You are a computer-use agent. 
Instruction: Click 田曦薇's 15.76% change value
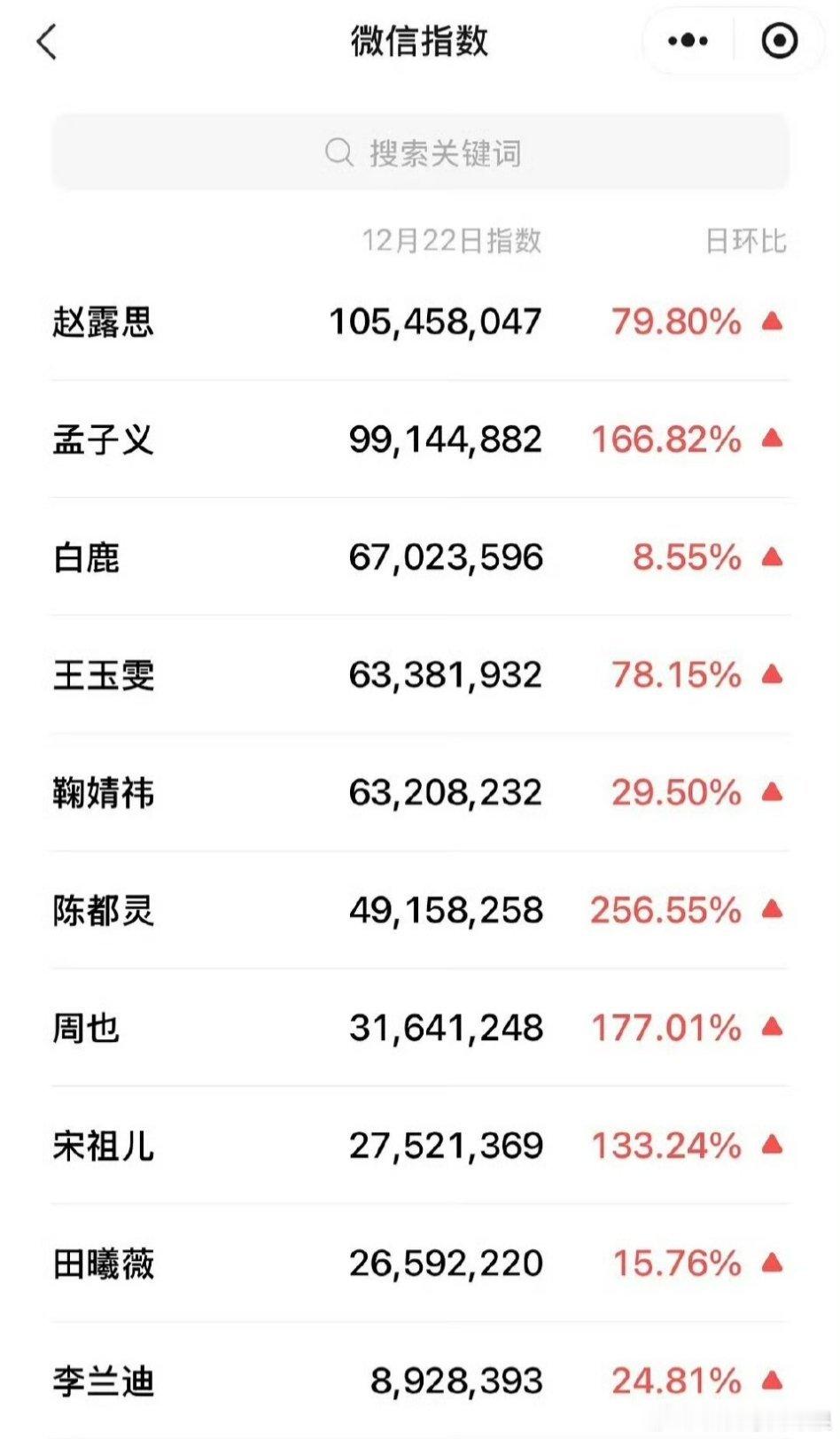(677, 1262)
